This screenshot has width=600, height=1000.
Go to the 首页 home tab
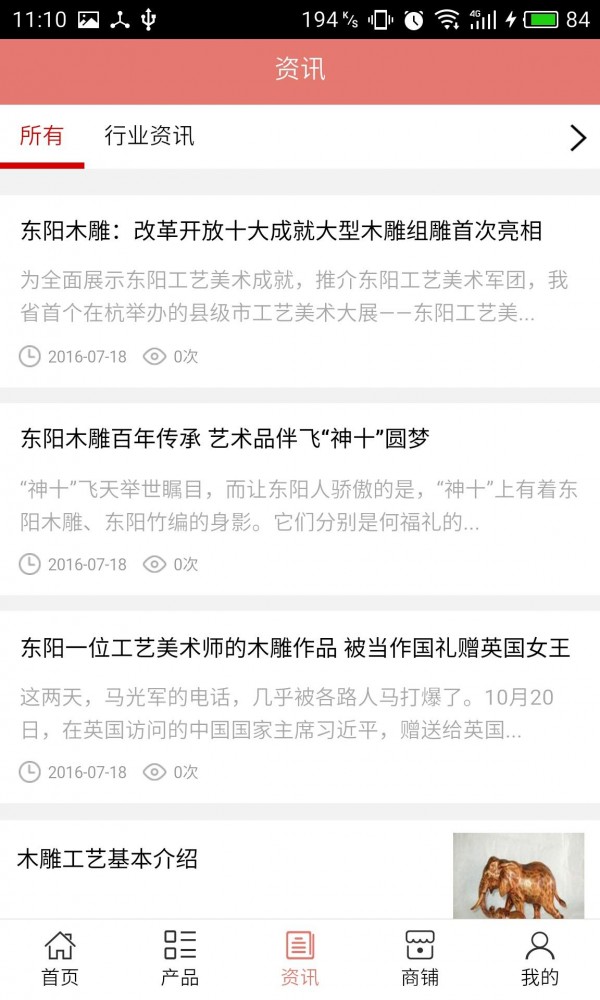[60, 959]
